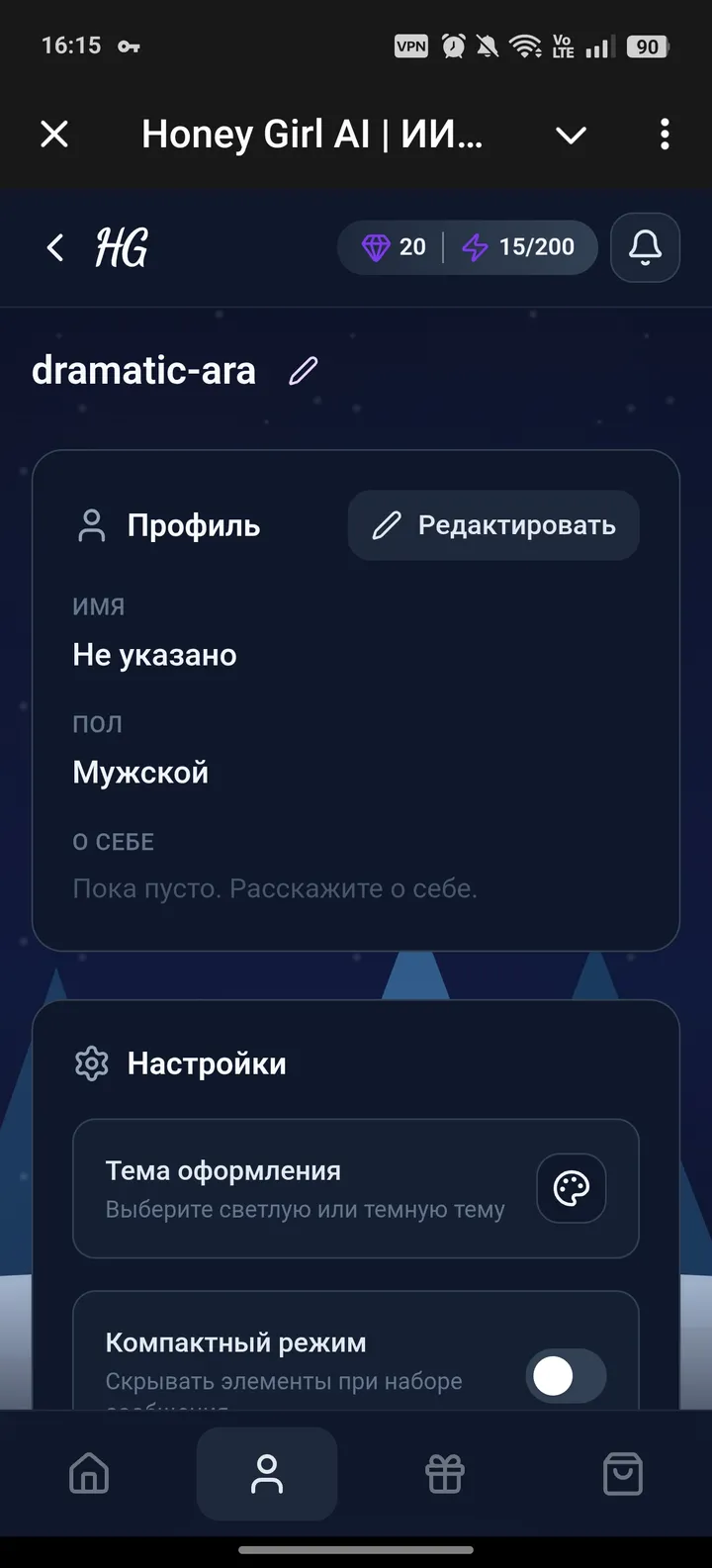
Task: Open notifications via the bell icon
Action: pyautogui.click(x=645, y=247)
